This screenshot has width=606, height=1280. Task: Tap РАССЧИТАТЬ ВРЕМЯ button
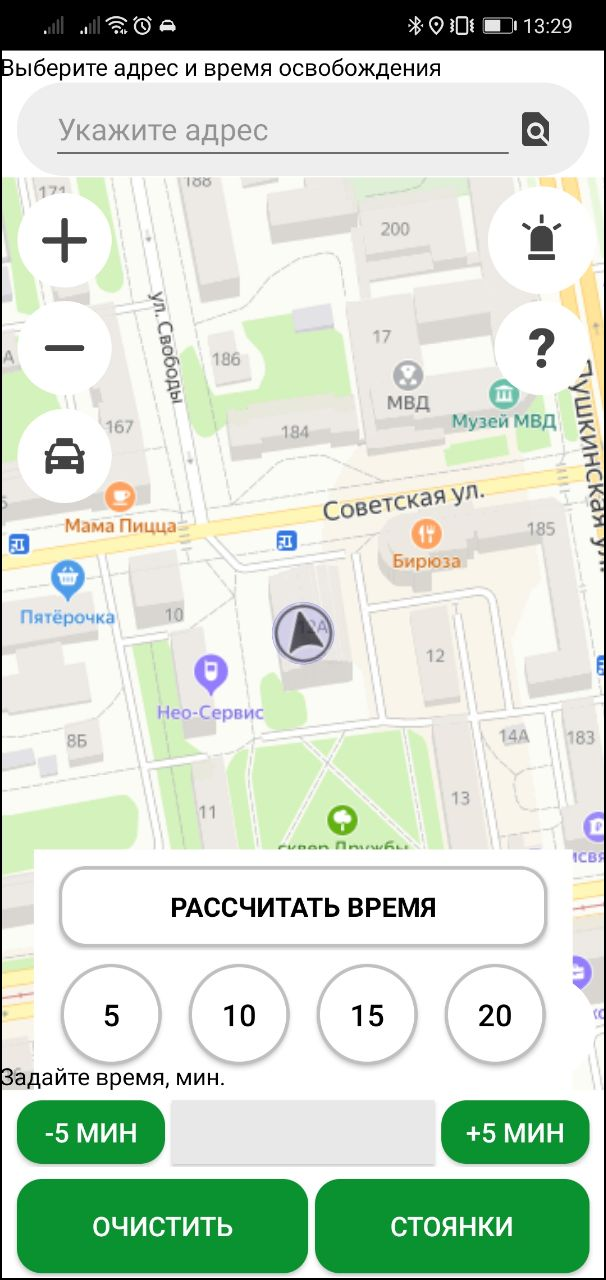[x=303, y=908]
